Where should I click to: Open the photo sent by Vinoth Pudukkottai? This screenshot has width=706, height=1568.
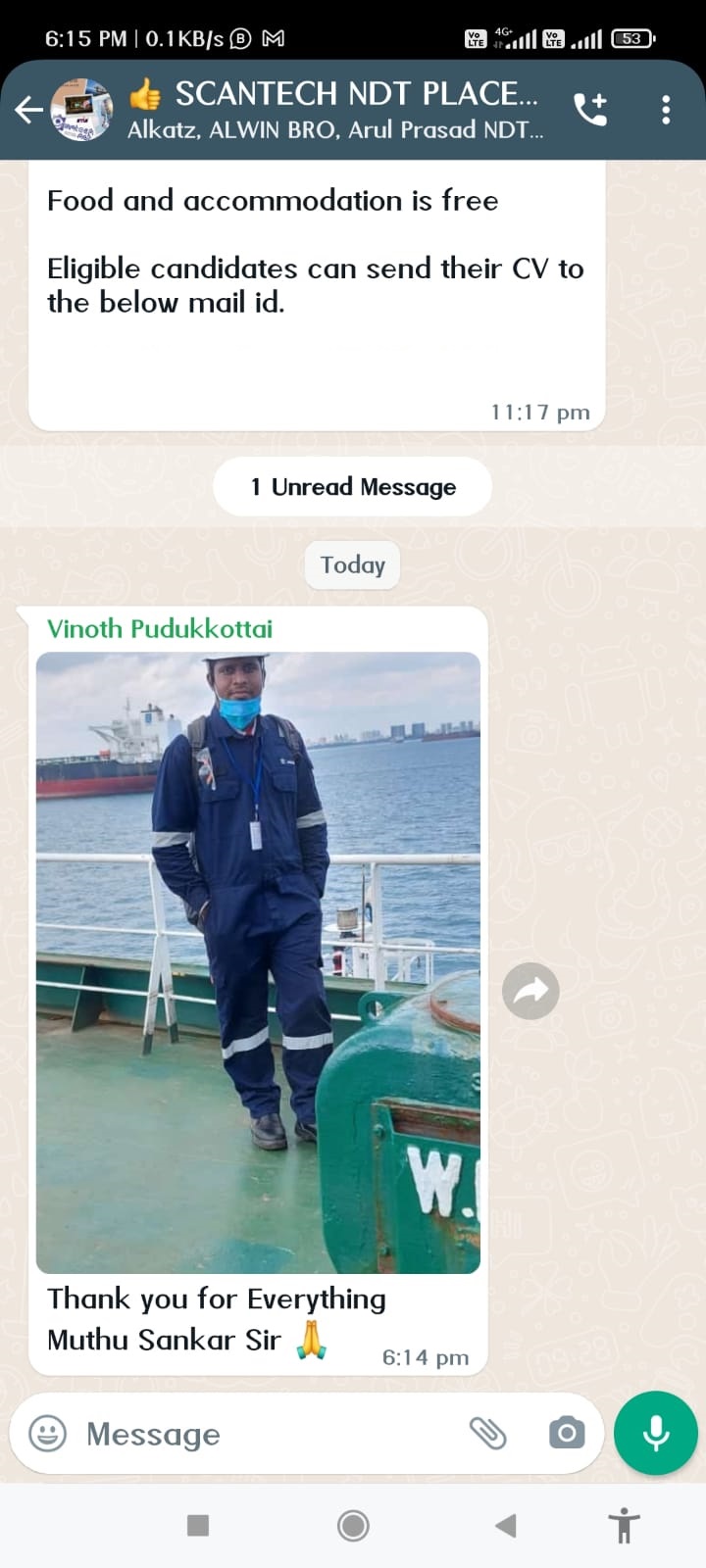258,962
